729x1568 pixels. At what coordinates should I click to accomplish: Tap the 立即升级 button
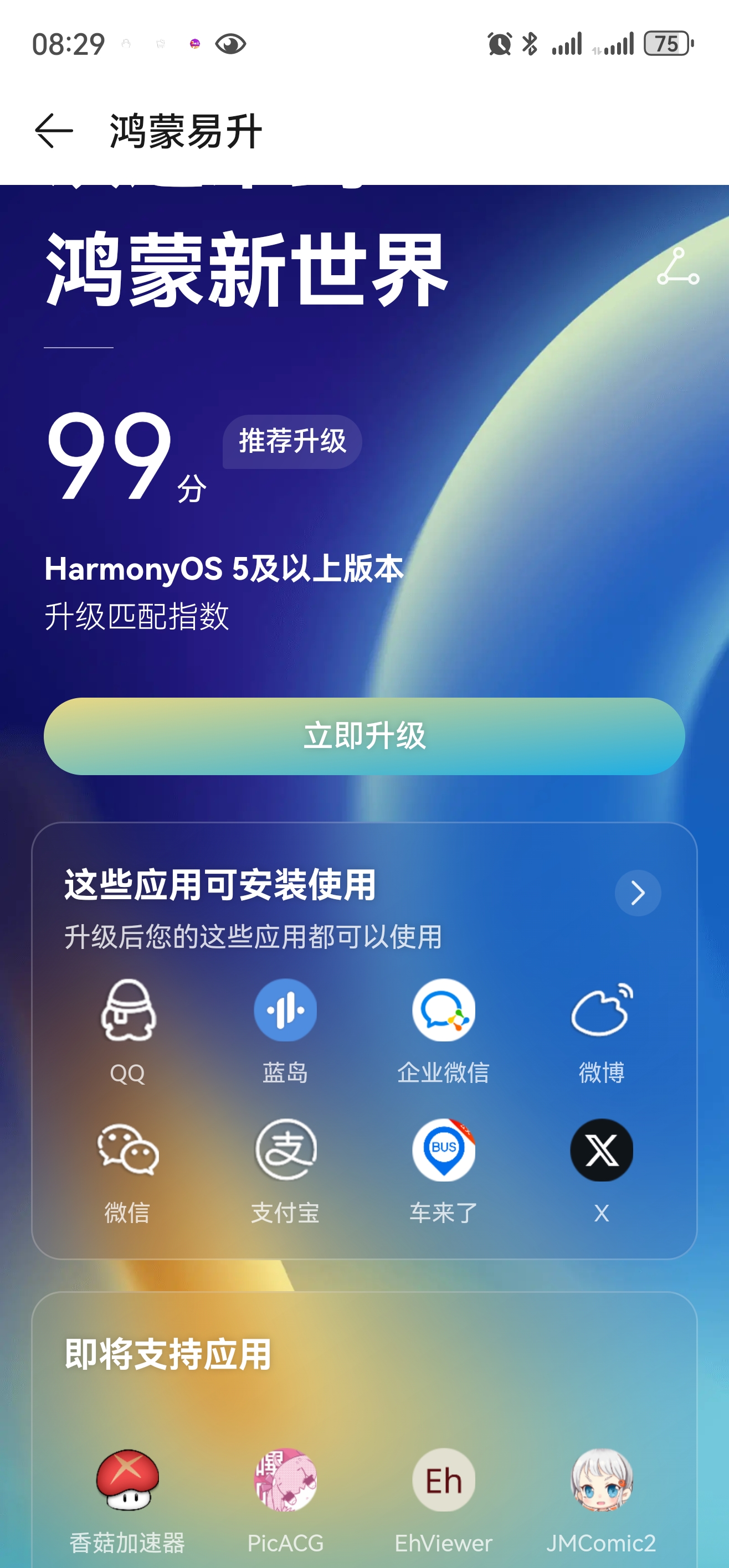point(364,736)
